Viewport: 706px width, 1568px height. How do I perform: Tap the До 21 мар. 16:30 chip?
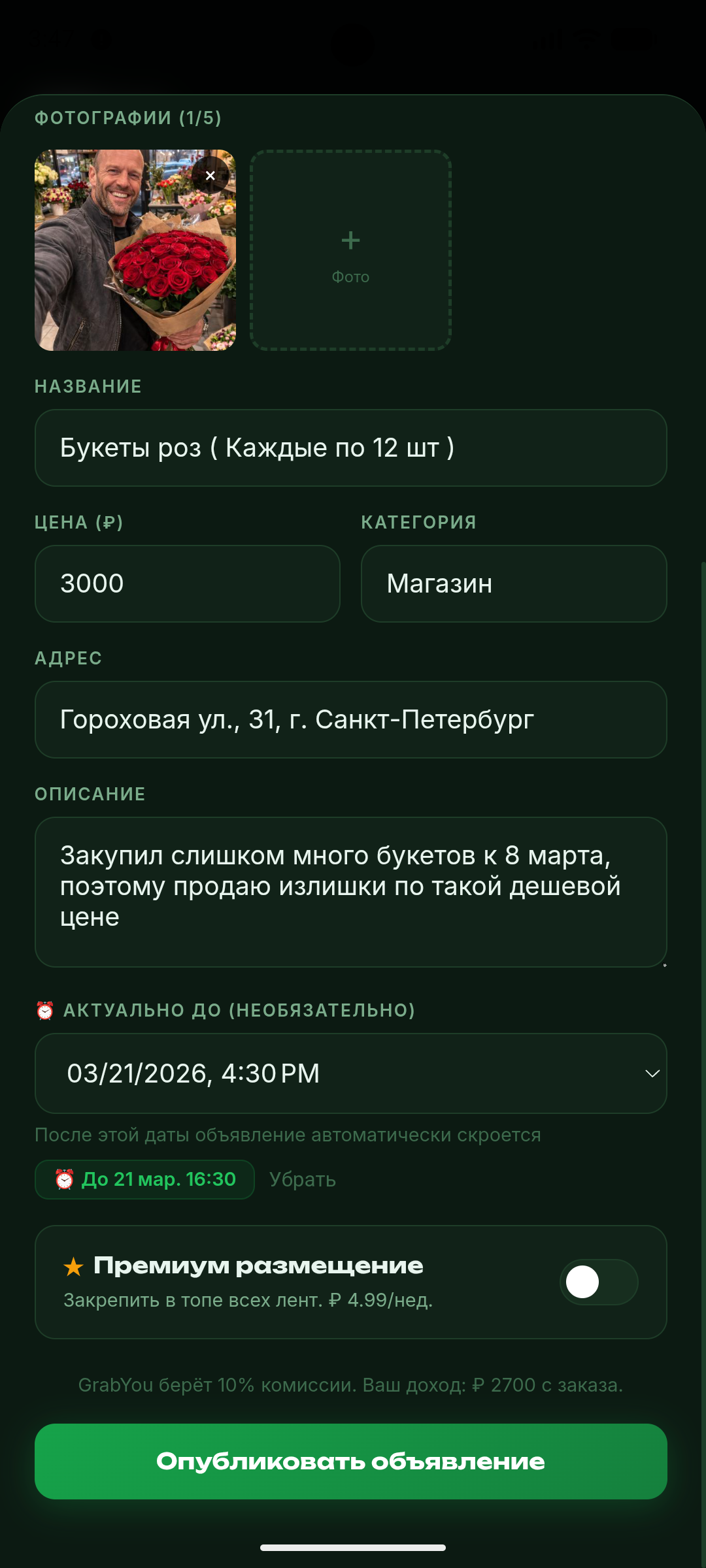tap(144, 1179)
